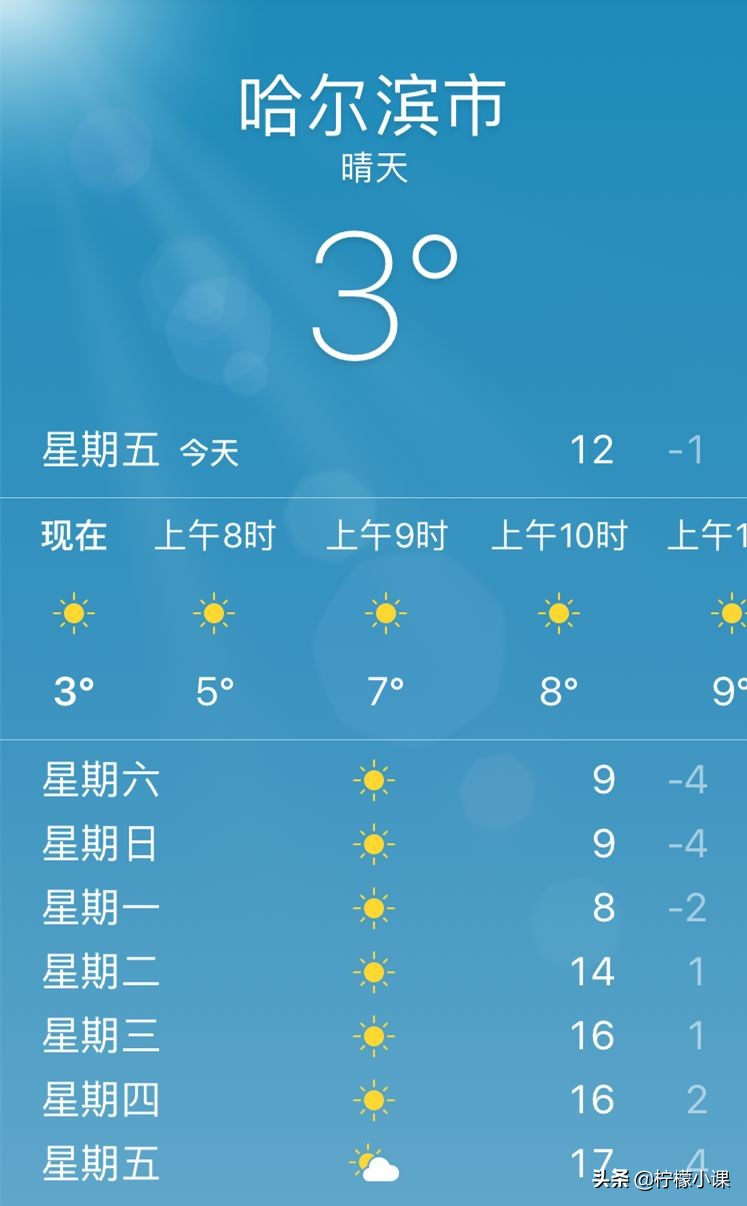Tap the 晴天 condition text
Image resolution: width=747 pixels, height=1206 pixels.
(373, 168)
